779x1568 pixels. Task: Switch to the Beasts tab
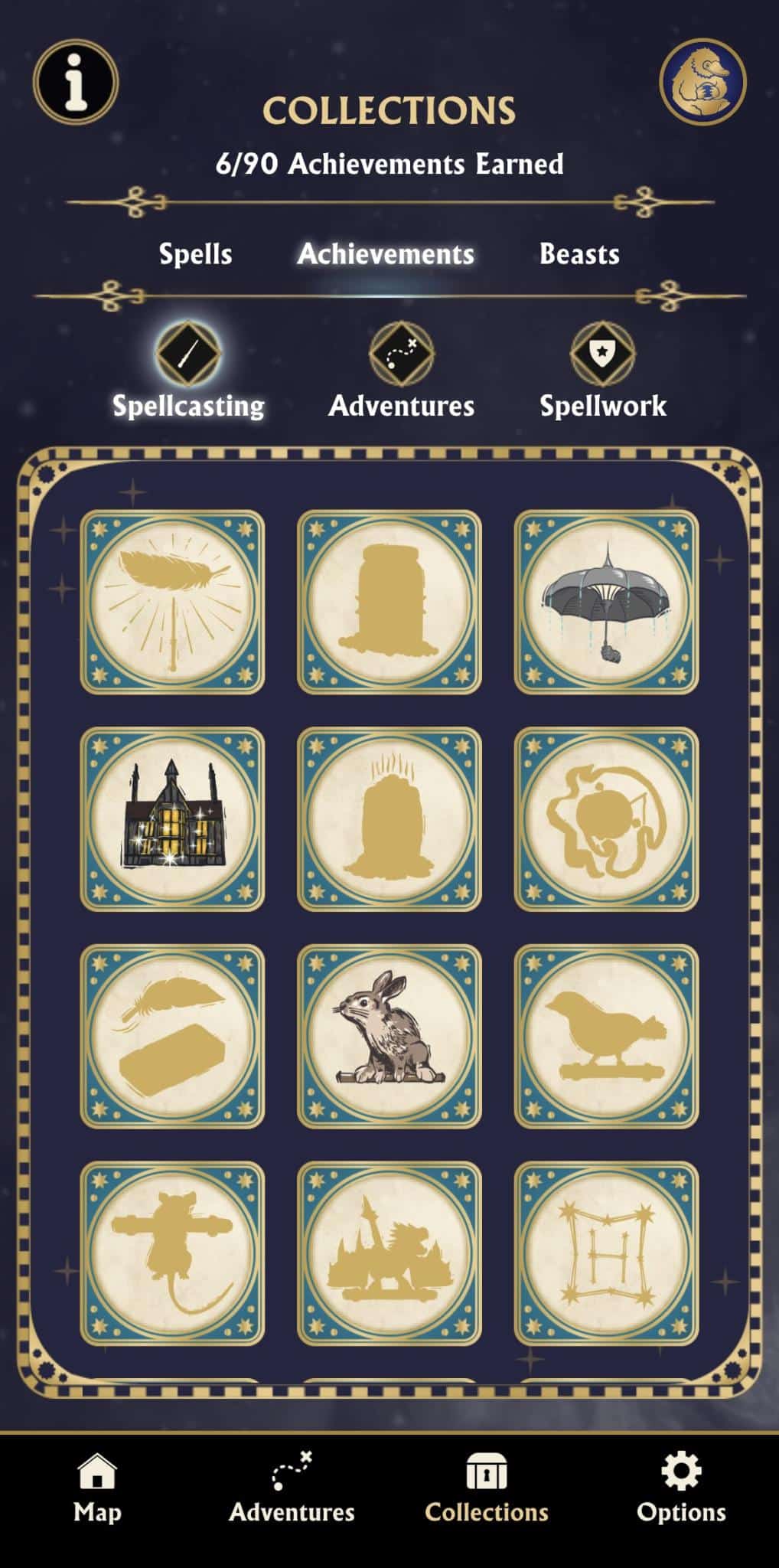pos(579,253)
